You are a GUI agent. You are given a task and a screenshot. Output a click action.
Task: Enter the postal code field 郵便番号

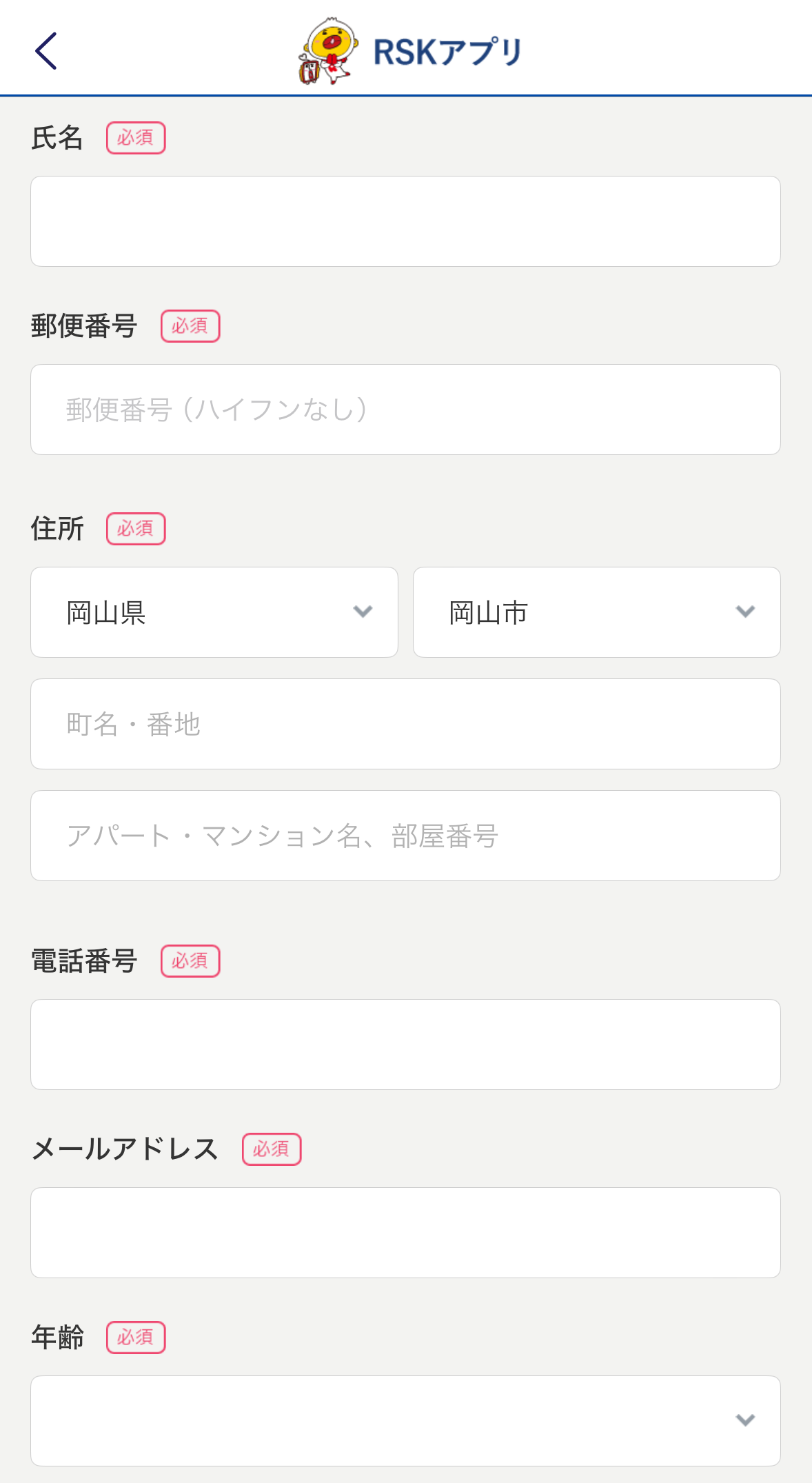pyautogui.click(x=405, y=410)
